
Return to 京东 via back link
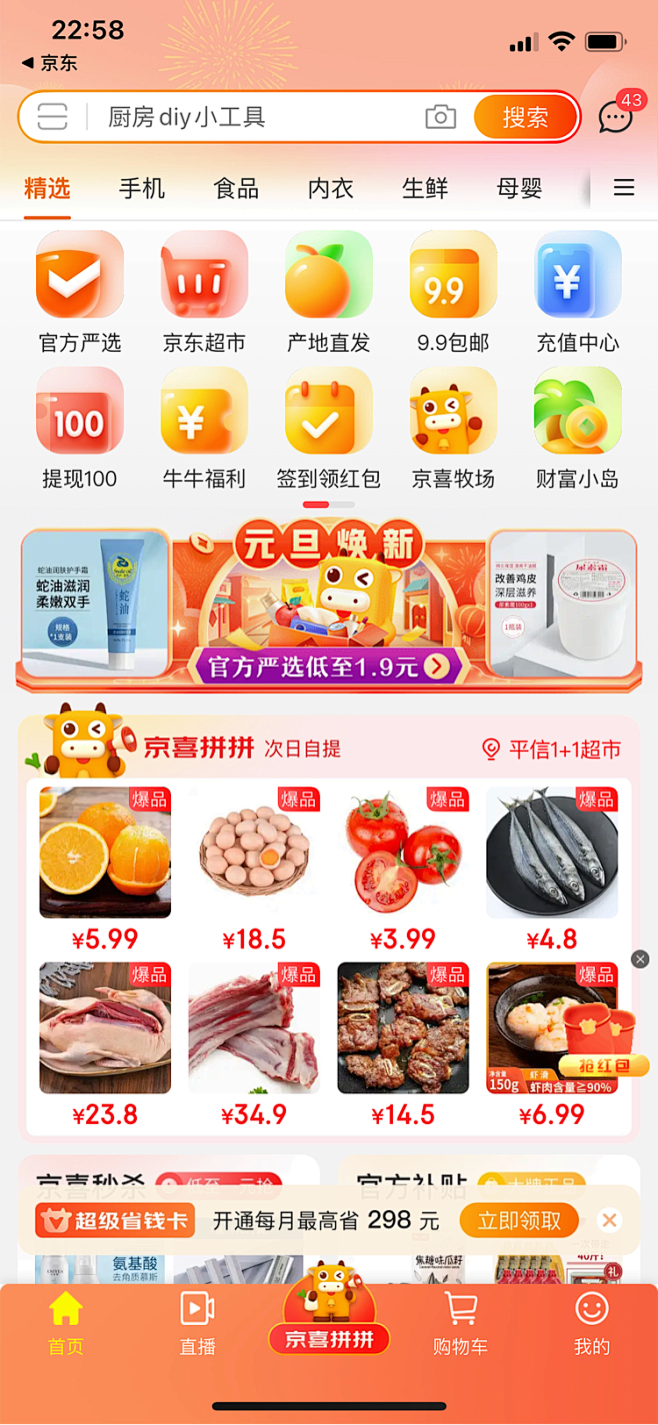[50, 63]
